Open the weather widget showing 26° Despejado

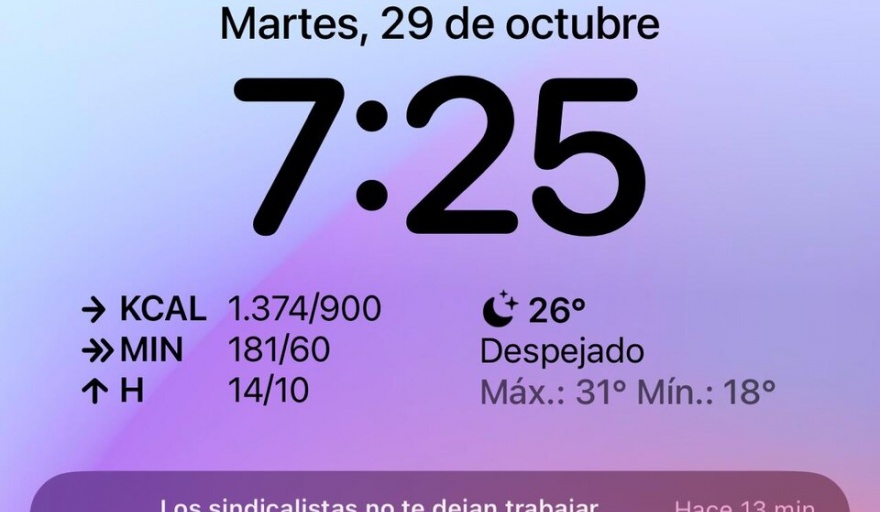pyautogui.click(x=627, y=351)
